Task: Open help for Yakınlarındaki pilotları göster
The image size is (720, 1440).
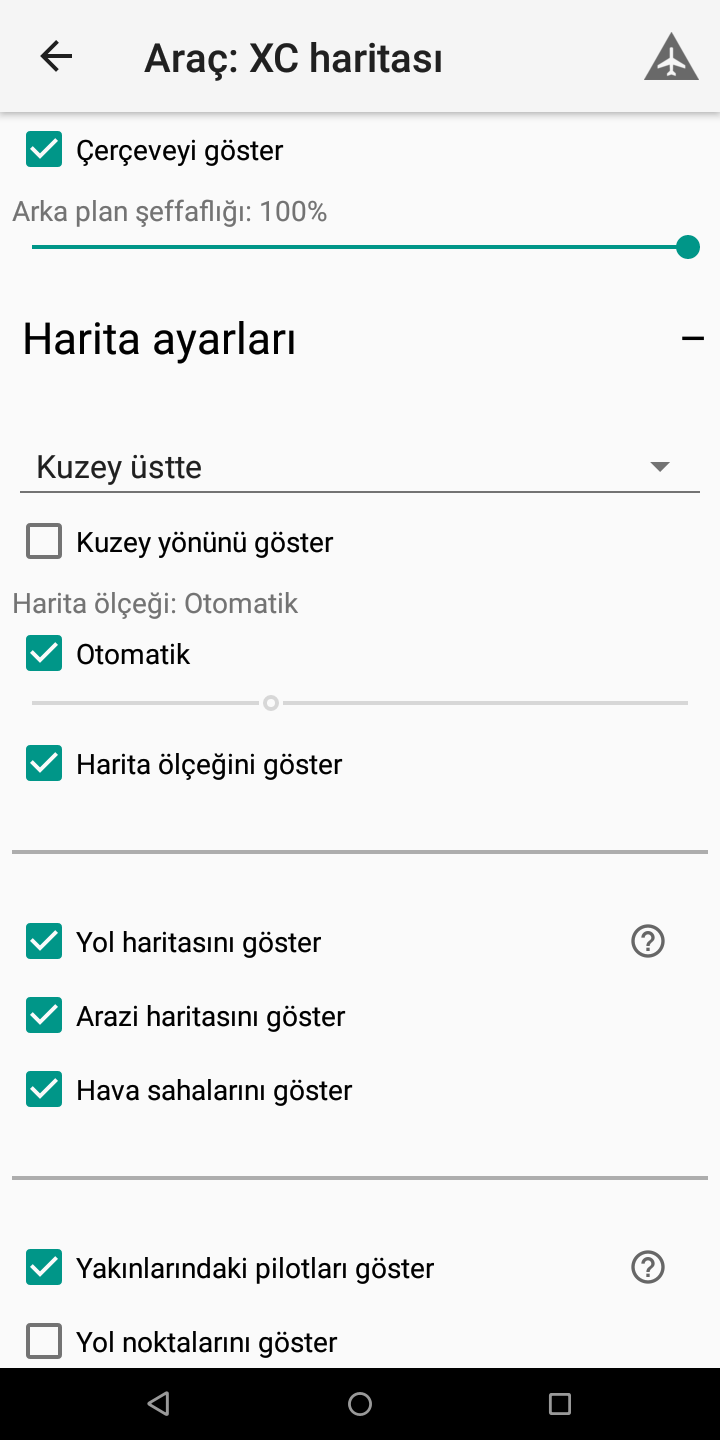Action: pyautogui.click(x=648, y=1267)
